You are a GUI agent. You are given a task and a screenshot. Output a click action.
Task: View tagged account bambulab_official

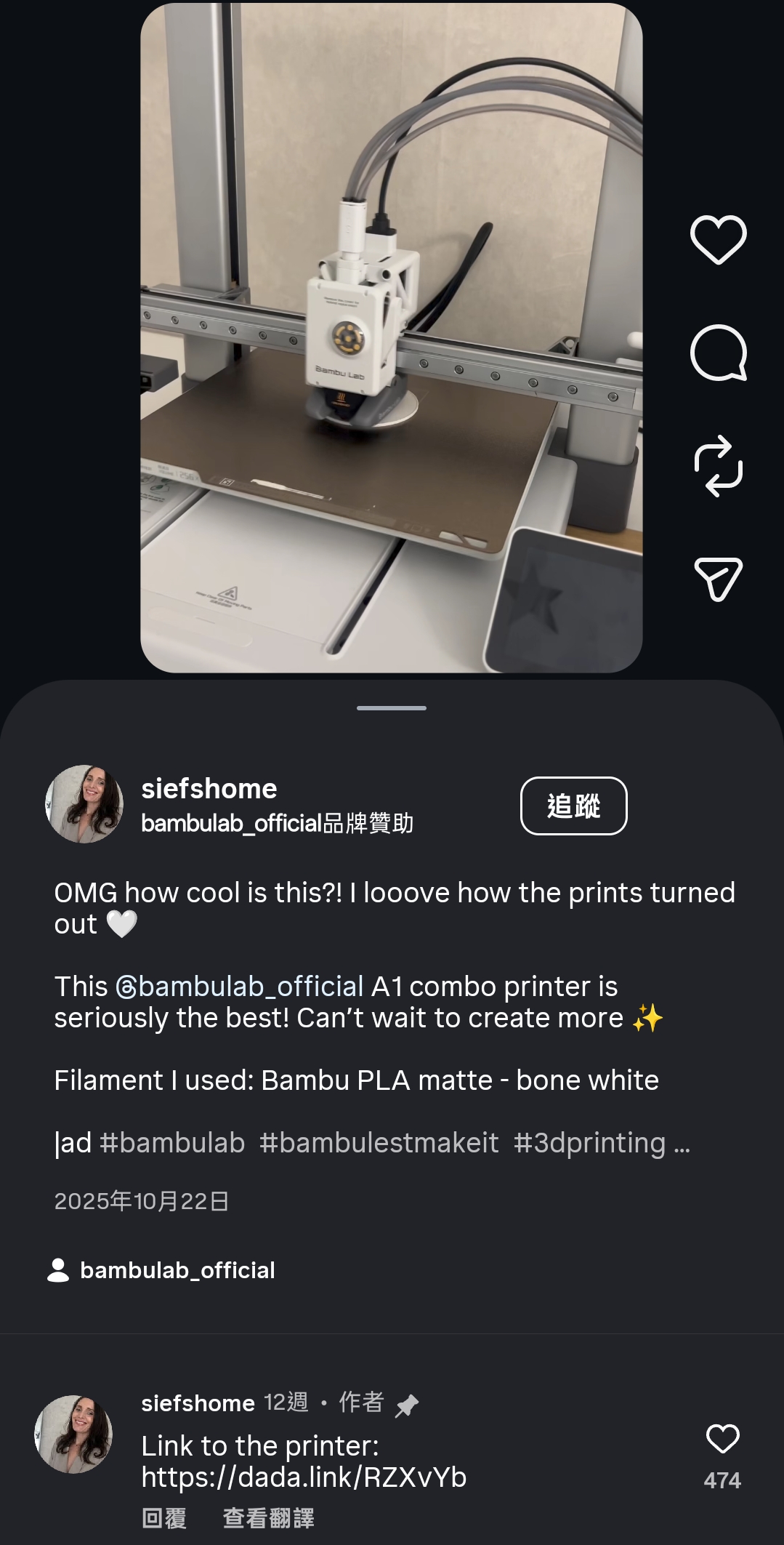177,1270
